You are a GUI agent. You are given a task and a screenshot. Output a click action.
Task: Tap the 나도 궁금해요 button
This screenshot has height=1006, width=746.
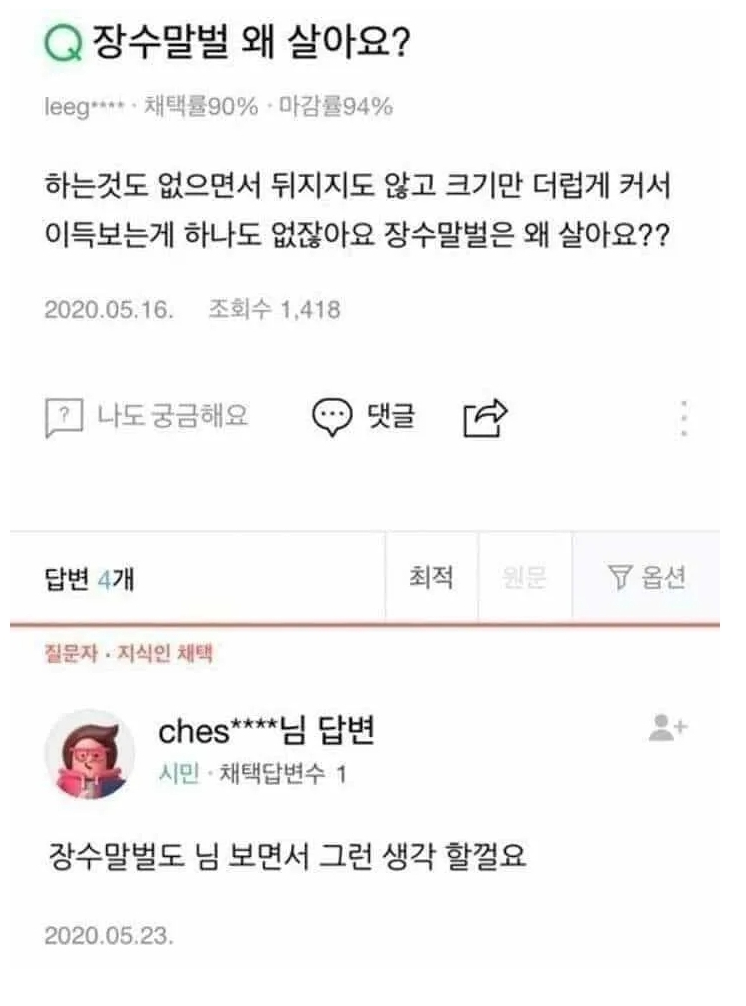point(146,417)
